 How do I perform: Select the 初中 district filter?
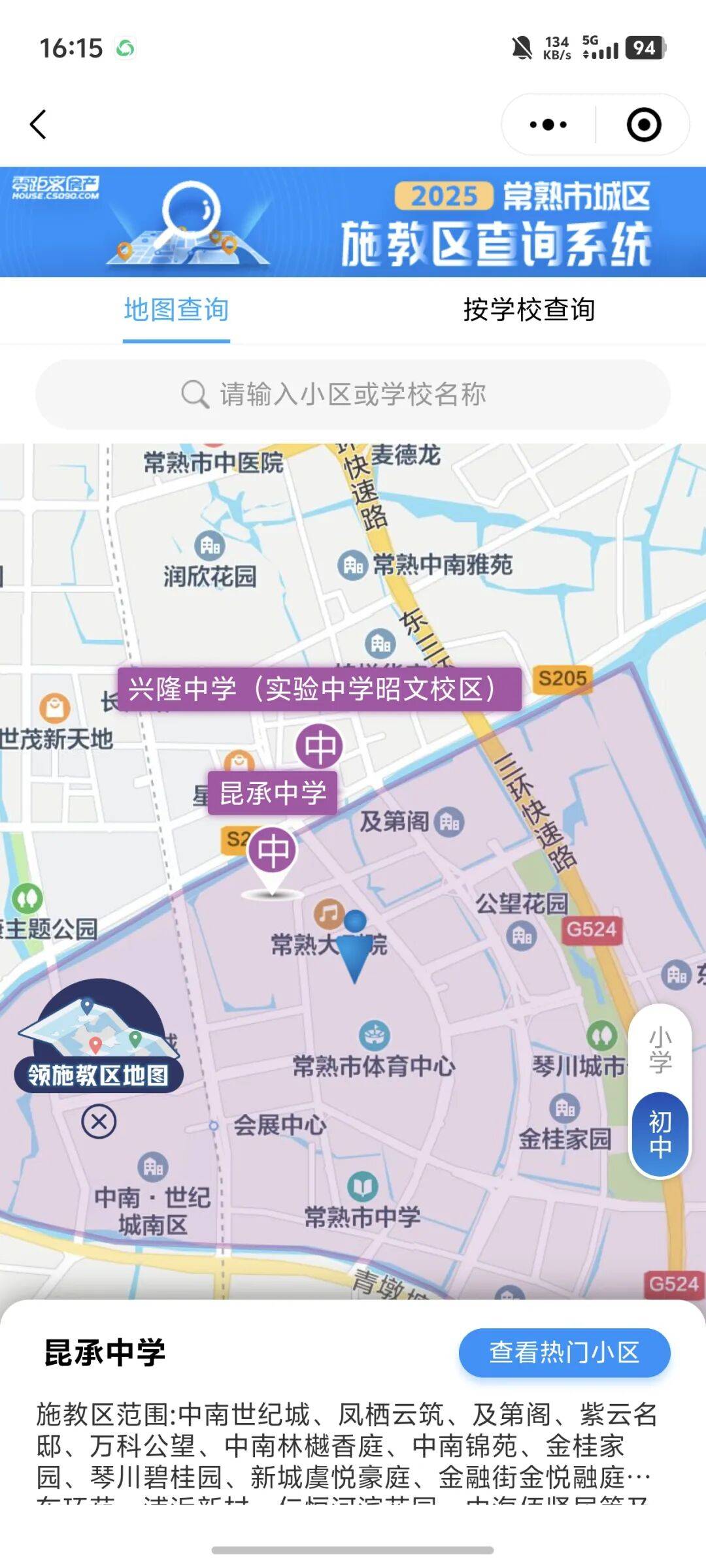660,1134
